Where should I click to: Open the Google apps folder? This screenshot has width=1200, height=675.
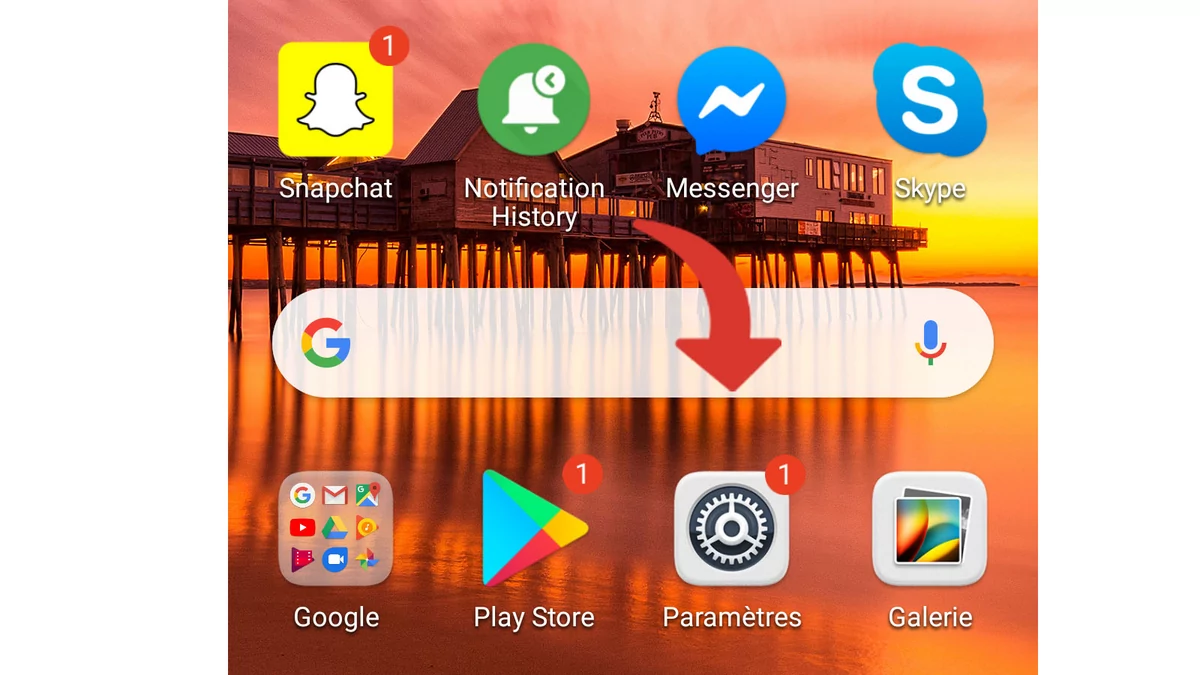tap(335, 528)
